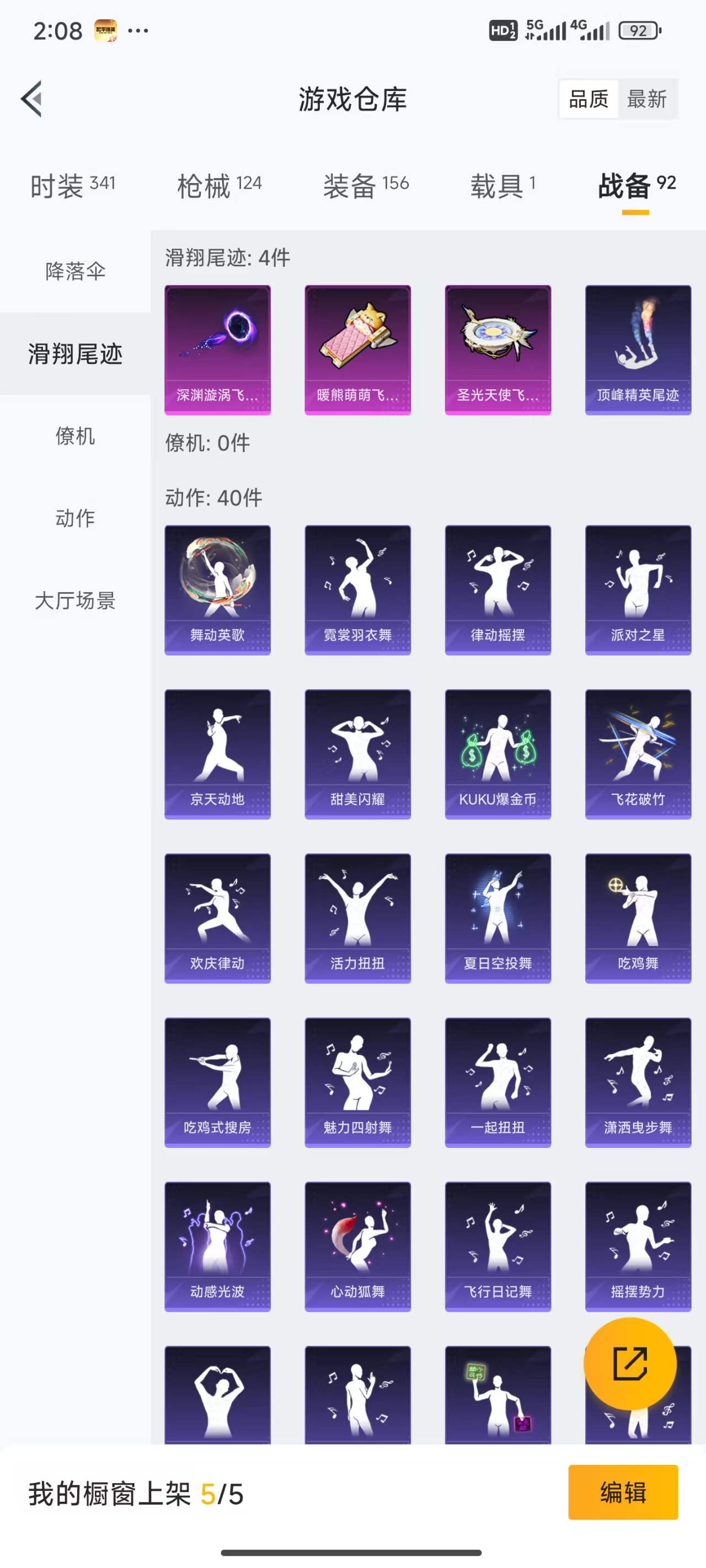Open the 深渊漩涡 glide trail item
This screenshot has width=706, height=1568.
pos(217,350)
